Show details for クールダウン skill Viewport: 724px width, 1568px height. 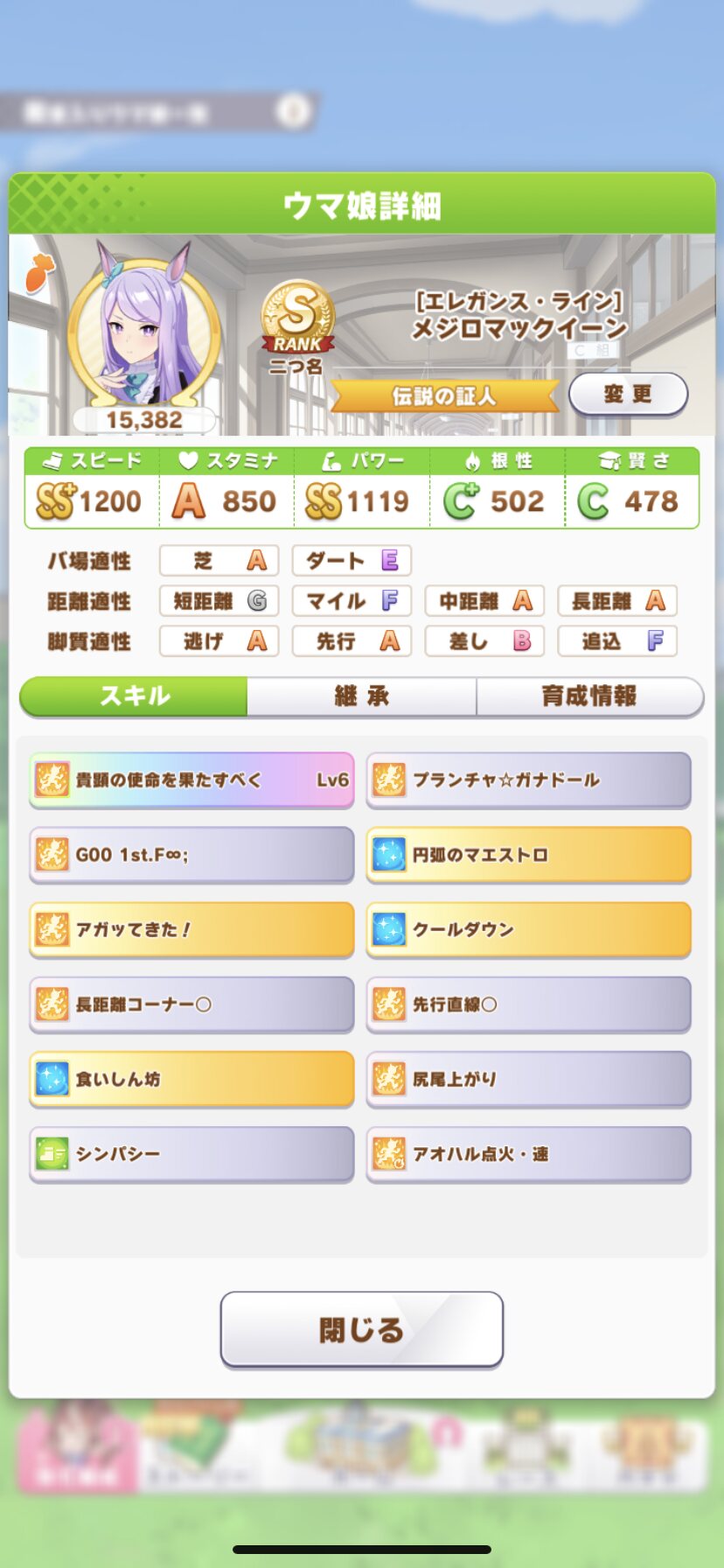(x=528, y=929)
